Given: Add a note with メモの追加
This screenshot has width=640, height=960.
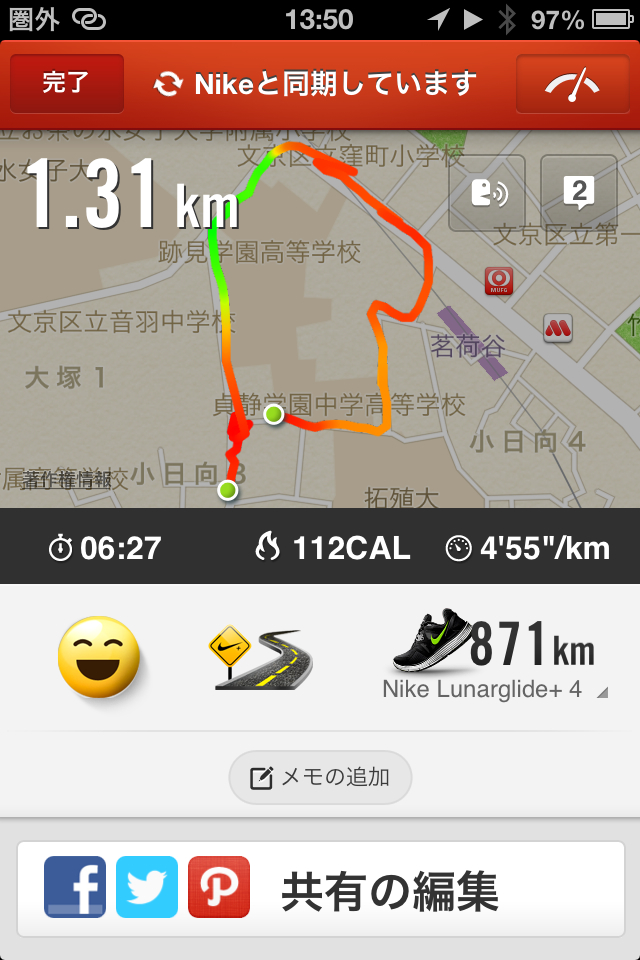Looking at the screenshot, I should [320, 777].
